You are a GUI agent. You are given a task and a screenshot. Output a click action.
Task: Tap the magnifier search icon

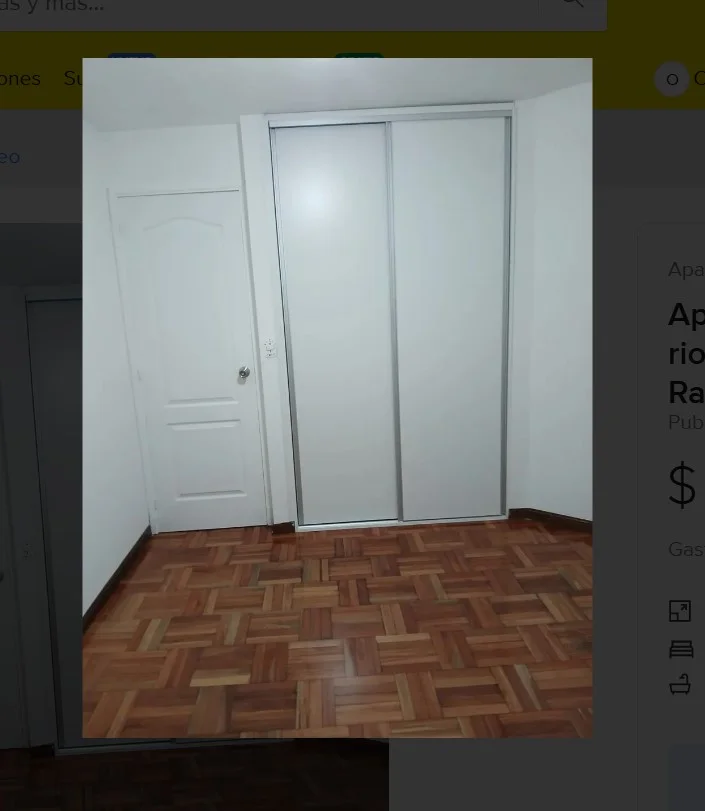click(x=572, y=5)
